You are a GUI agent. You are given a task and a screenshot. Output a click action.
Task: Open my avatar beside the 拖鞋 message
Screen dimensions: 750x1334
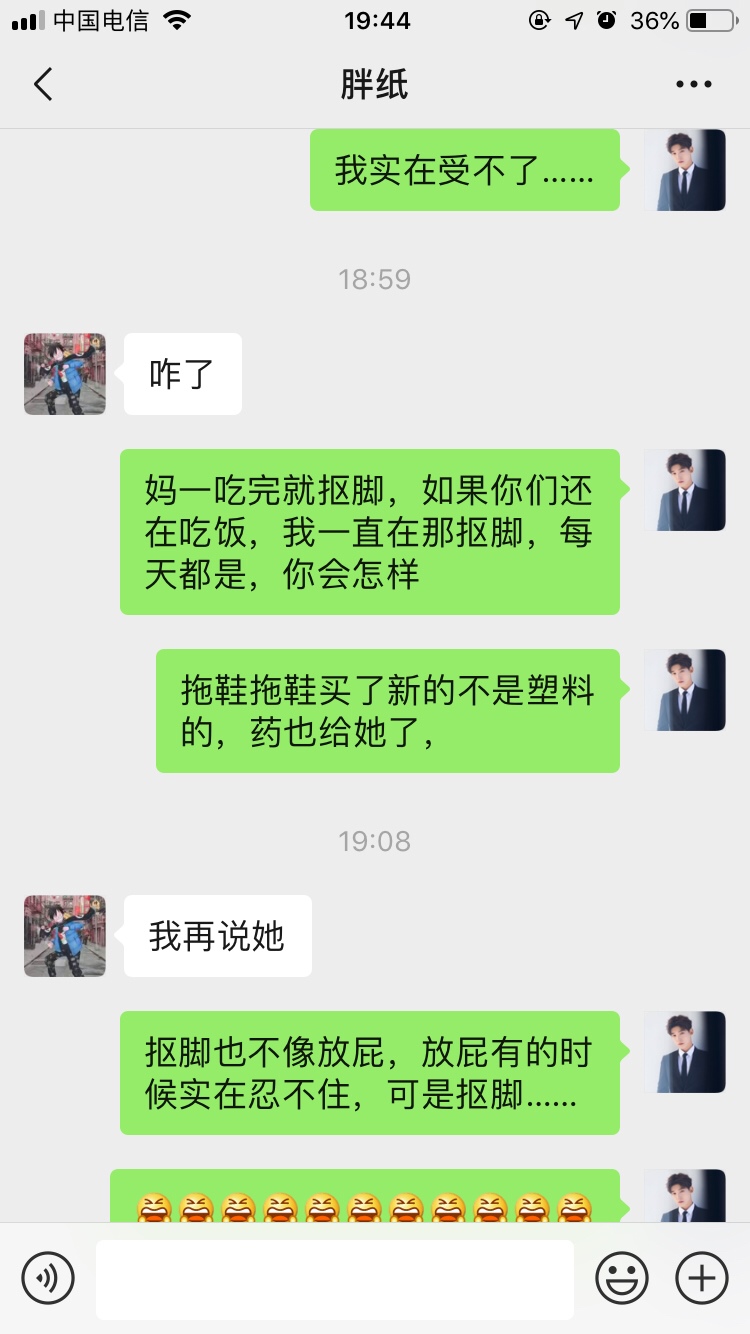[685, 690]
